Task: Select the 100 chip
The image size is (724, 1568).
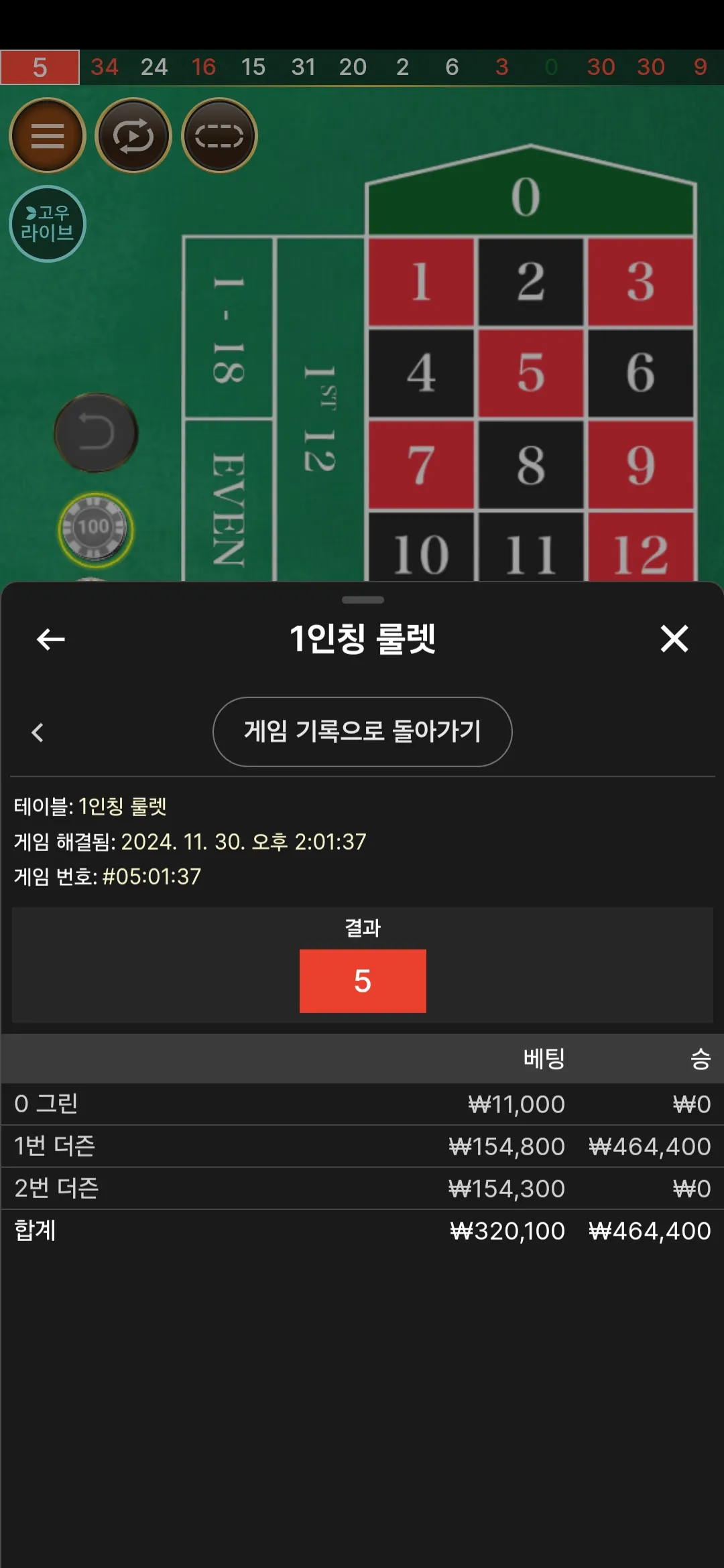Action: pyautogui.click(x=95, y=529)
